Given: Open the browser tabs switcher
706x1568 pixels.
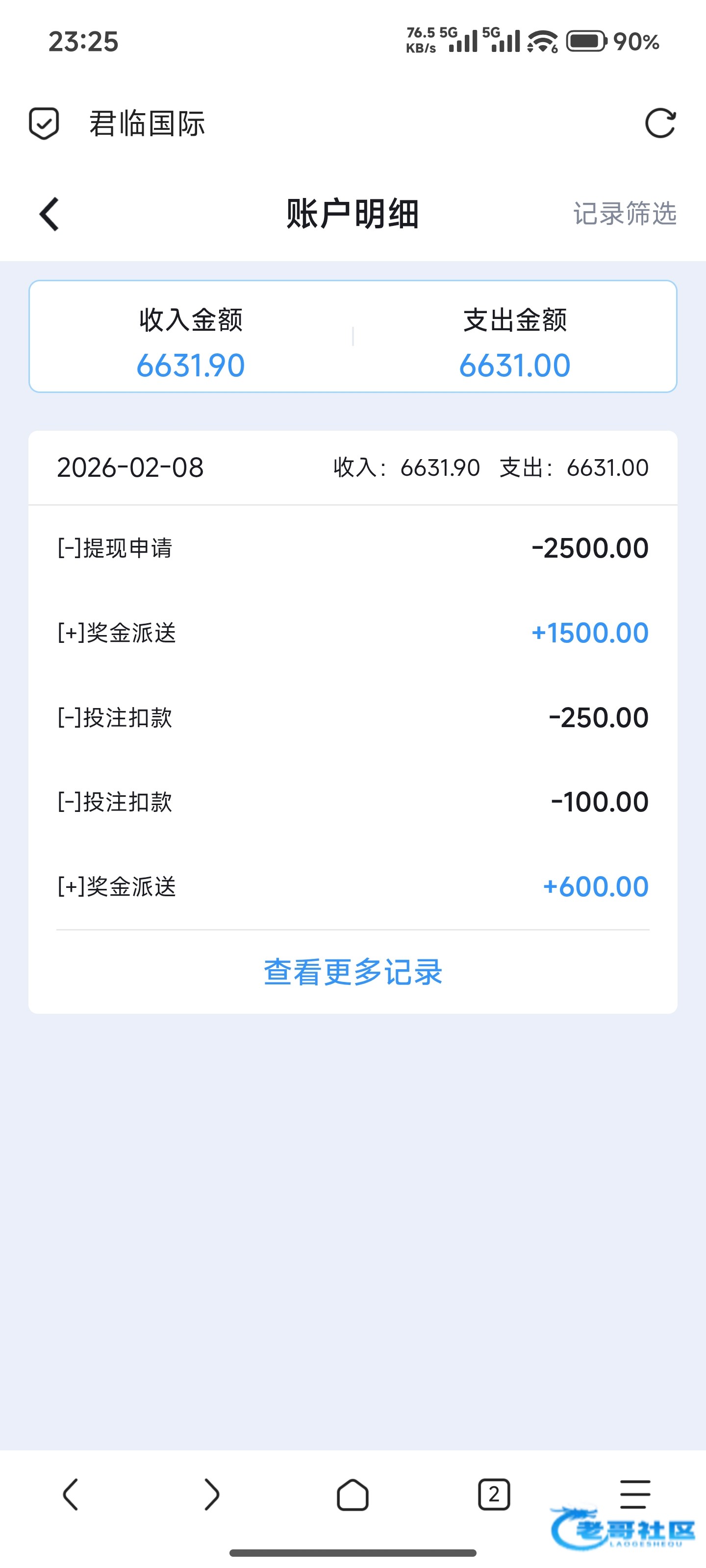Looking at the screenshot, I should pos(494,1494).
